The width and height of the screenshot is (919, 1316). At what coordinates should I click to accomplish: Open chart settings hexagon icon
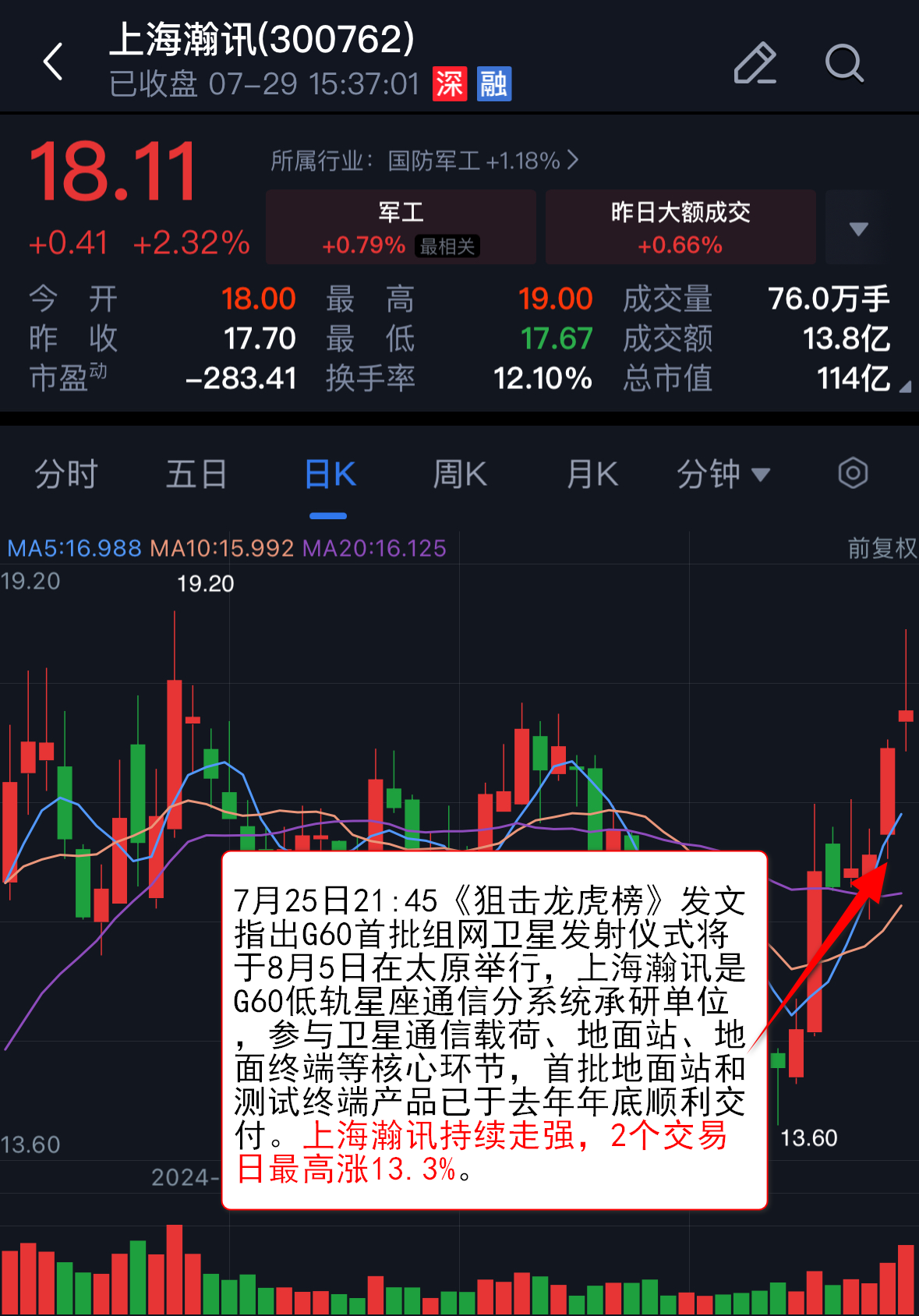853,473
